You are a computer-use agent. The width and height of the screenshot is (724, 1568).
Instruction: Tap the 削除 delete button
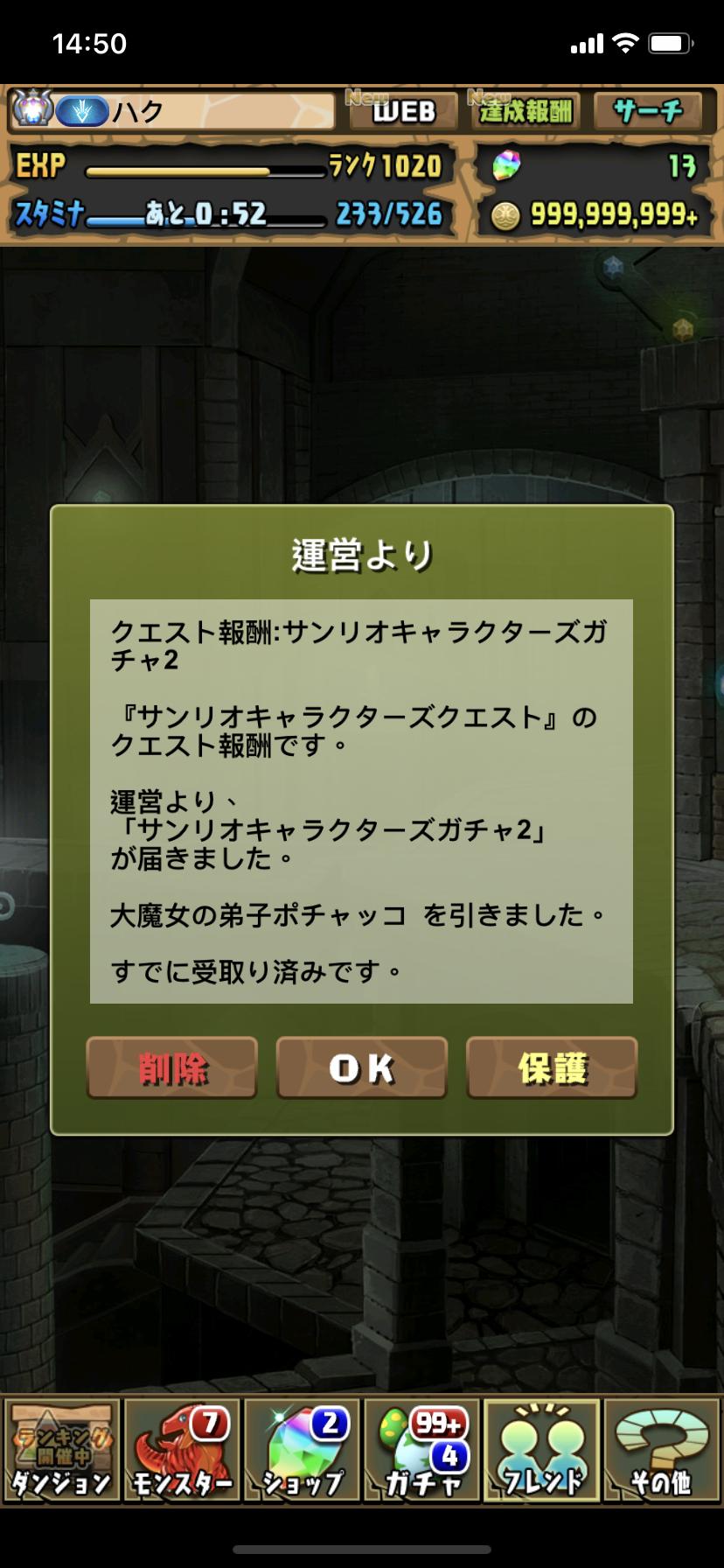pos(171,1067)
